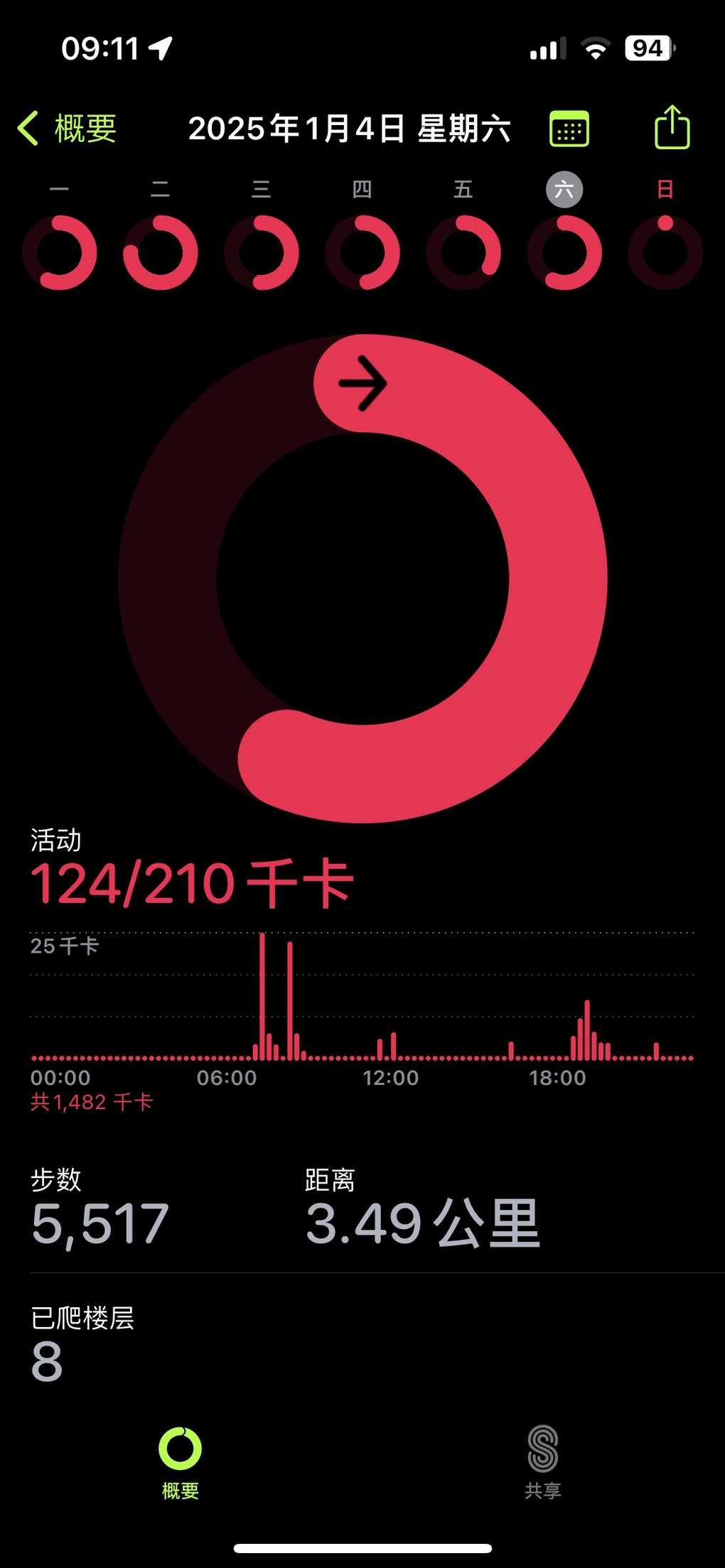Select Sunday's activity ring

click(x=665, y=252)
